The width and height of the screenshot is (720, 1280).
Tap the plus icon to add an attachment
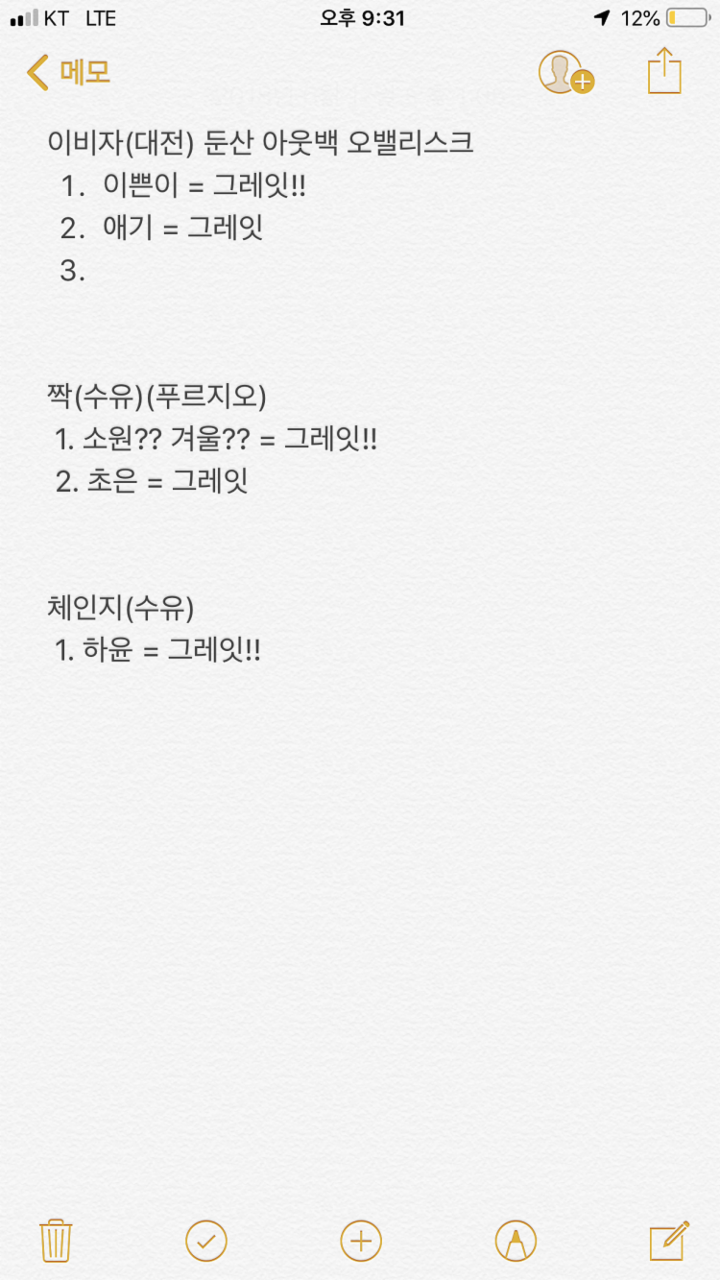click(x=361, y=1241)
